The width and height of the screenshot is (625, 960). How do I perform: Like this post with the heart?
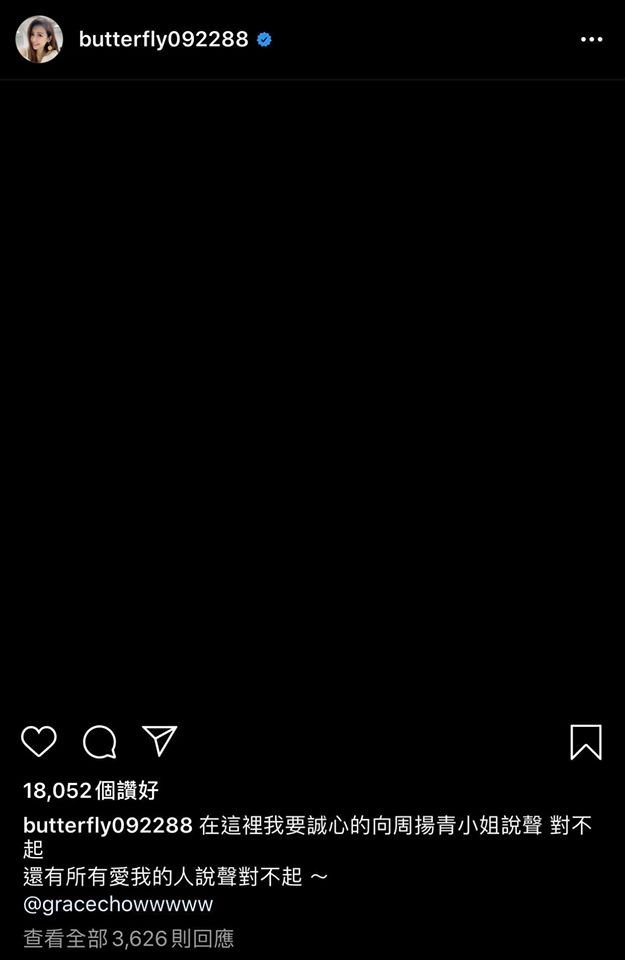click(39, 742)
